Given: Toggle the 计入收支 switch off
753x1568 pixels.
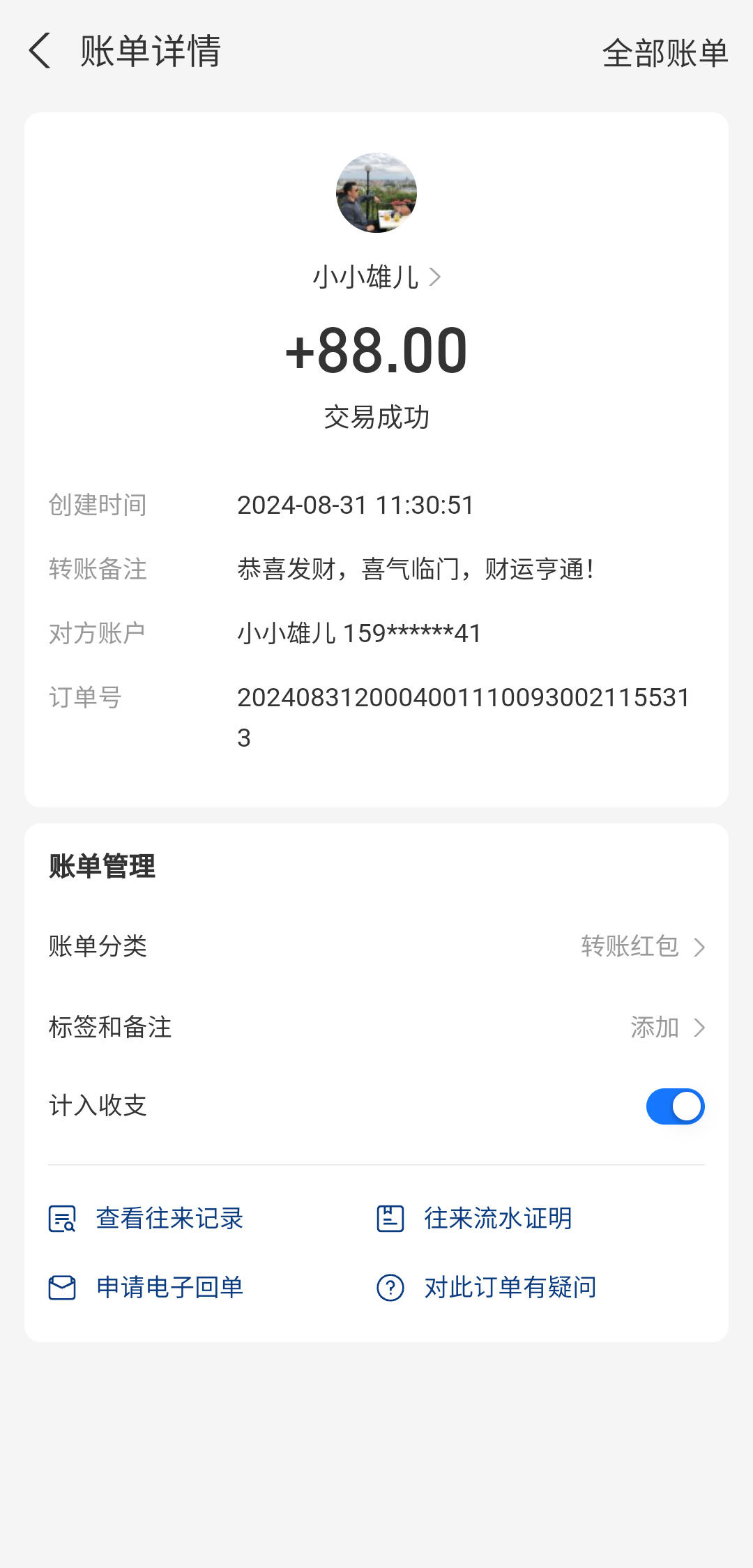Looking at the screenshot, I should point(675,1106).
